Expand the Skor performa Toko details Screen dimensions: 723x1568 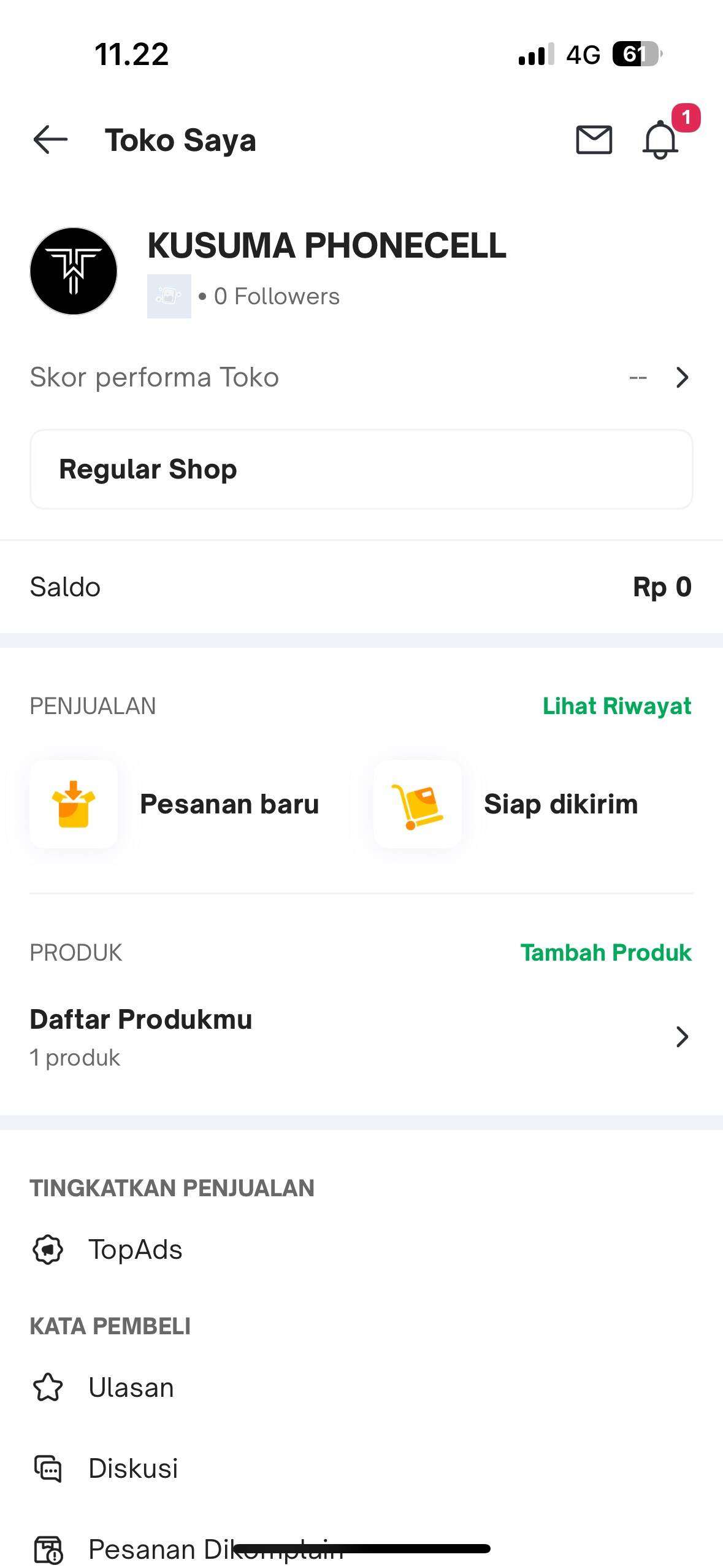click(681, 378)
